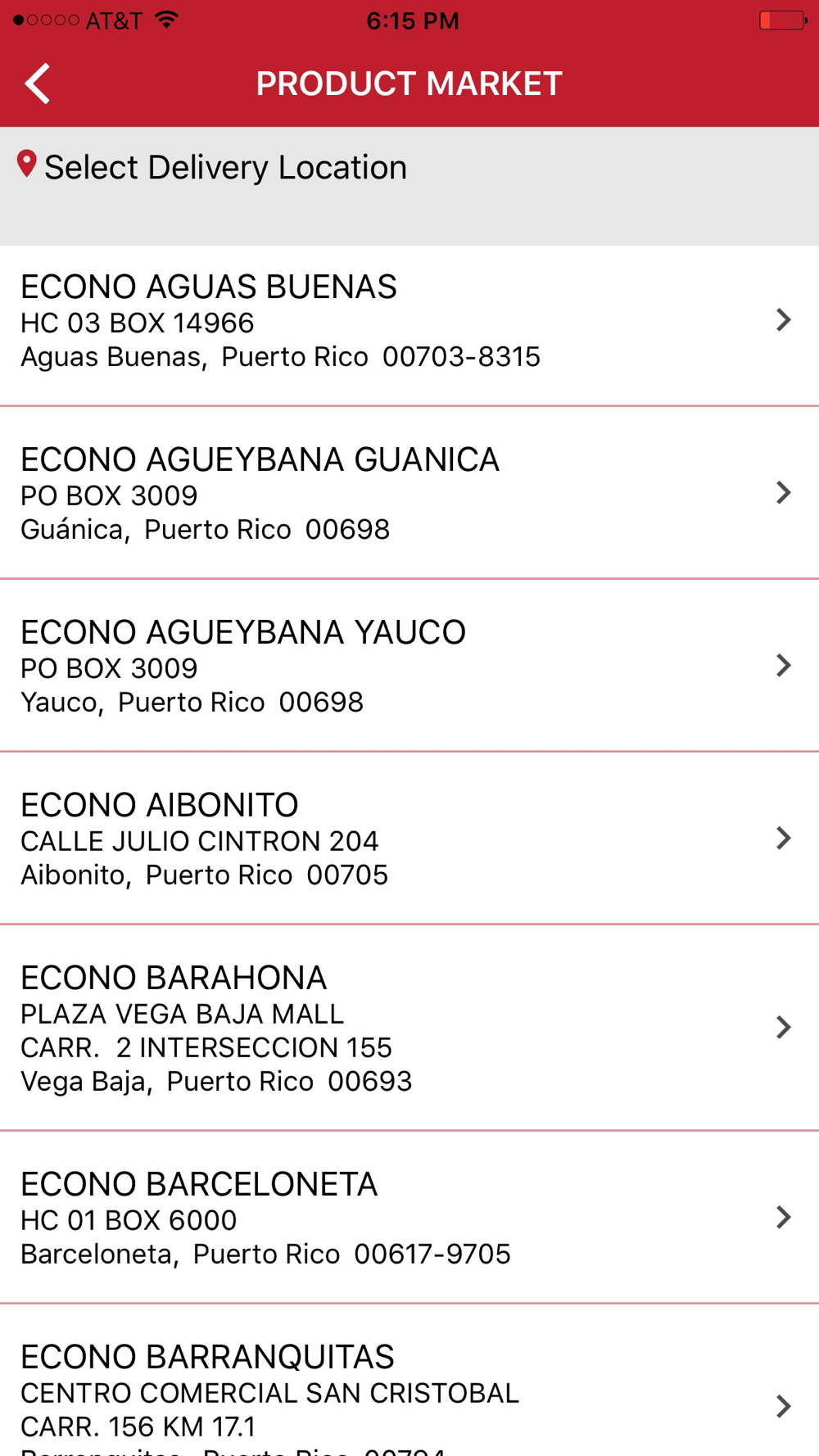Choose the Econo Barceloneta location
The width and height of the screenshot is (819, 1456).
point(409,1218)
